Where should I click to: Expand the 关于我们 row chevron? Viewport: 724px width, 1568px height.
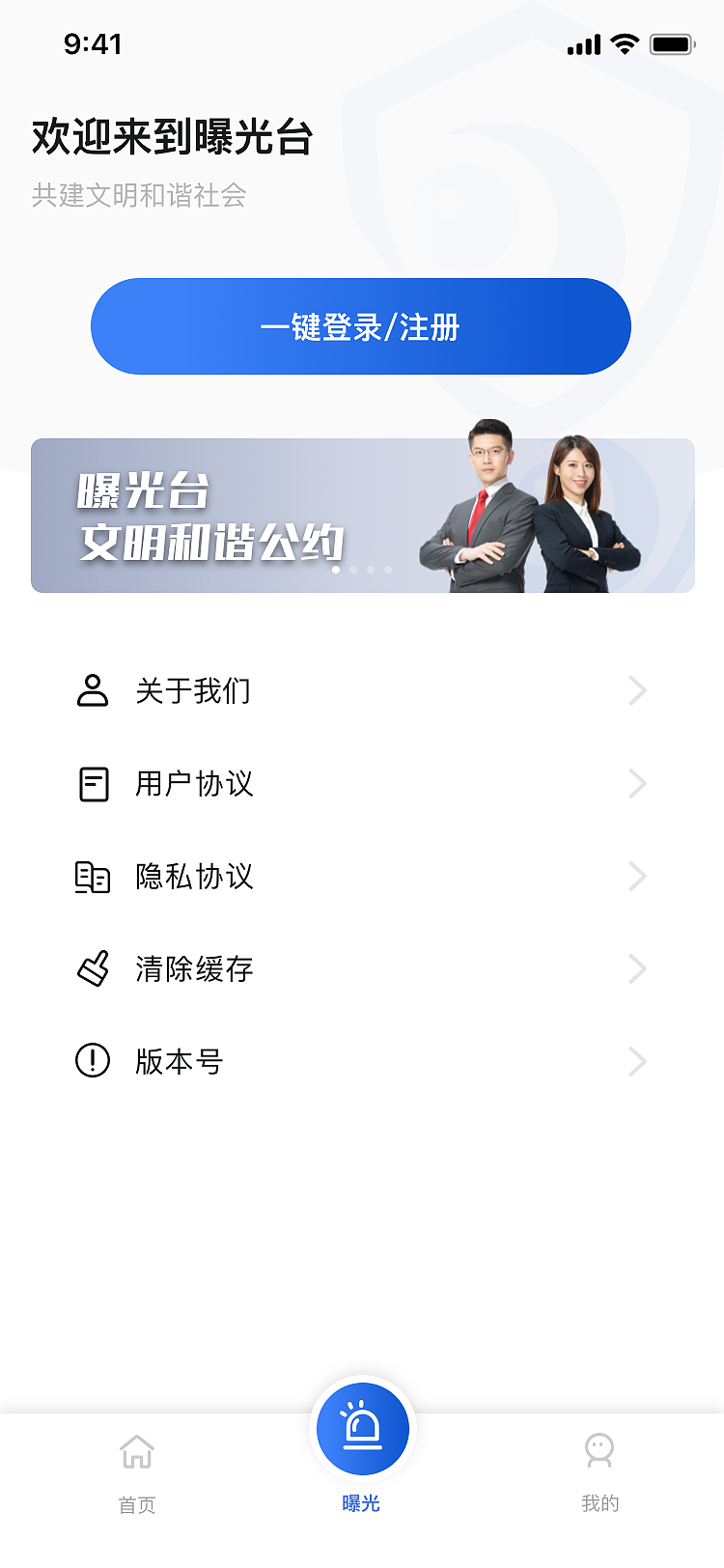click(x=636, y=689)
